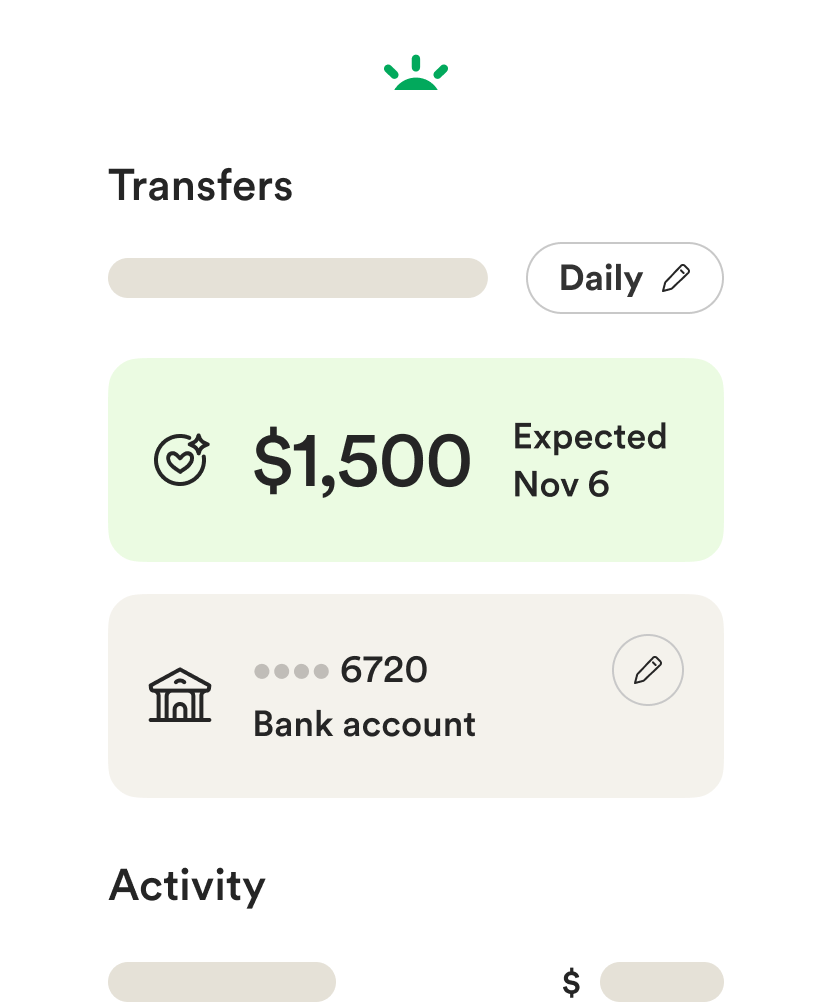Viewport: 832px width, 1002px height.
Task: Open the Daily frequency selector
Action: pyautogui.click(x=624, y=278)
